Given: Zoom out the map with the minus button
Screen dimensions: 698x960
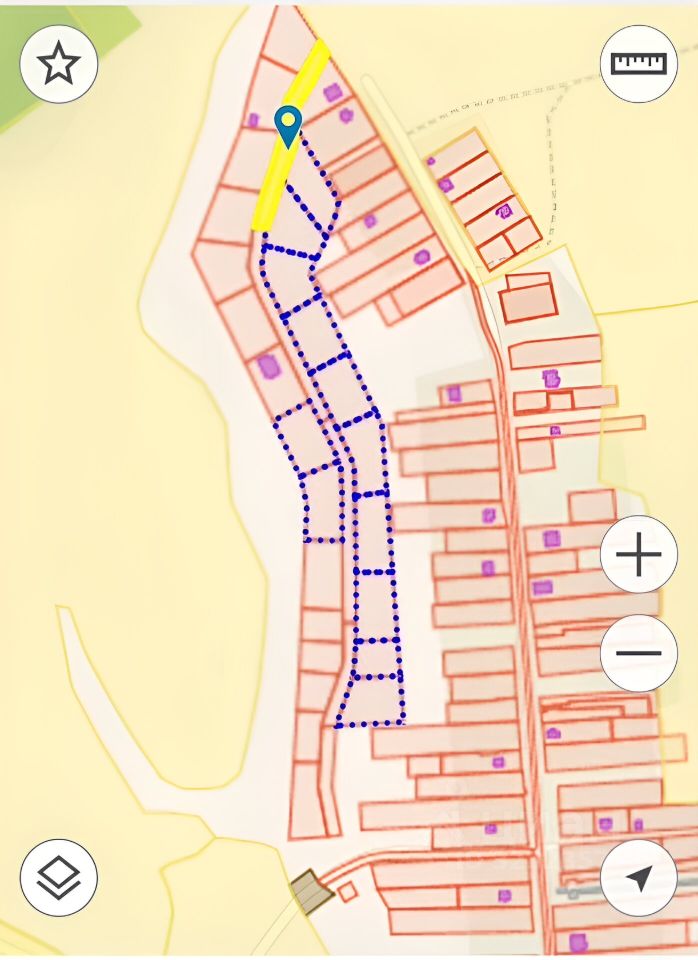Looking at the screenshot, I should tap(638, 653).
